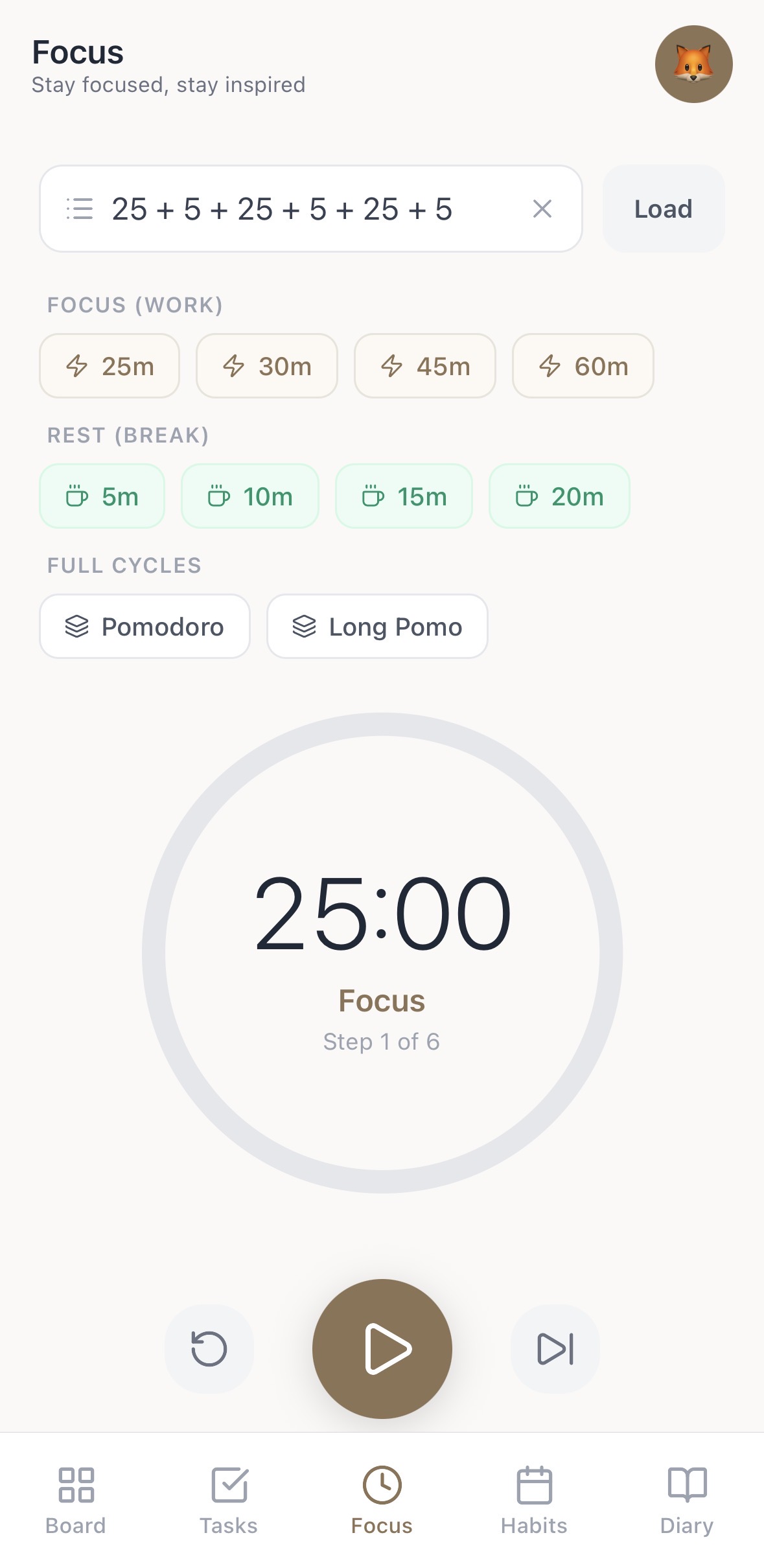Open the Diary section

click(x=688, y=1497)
